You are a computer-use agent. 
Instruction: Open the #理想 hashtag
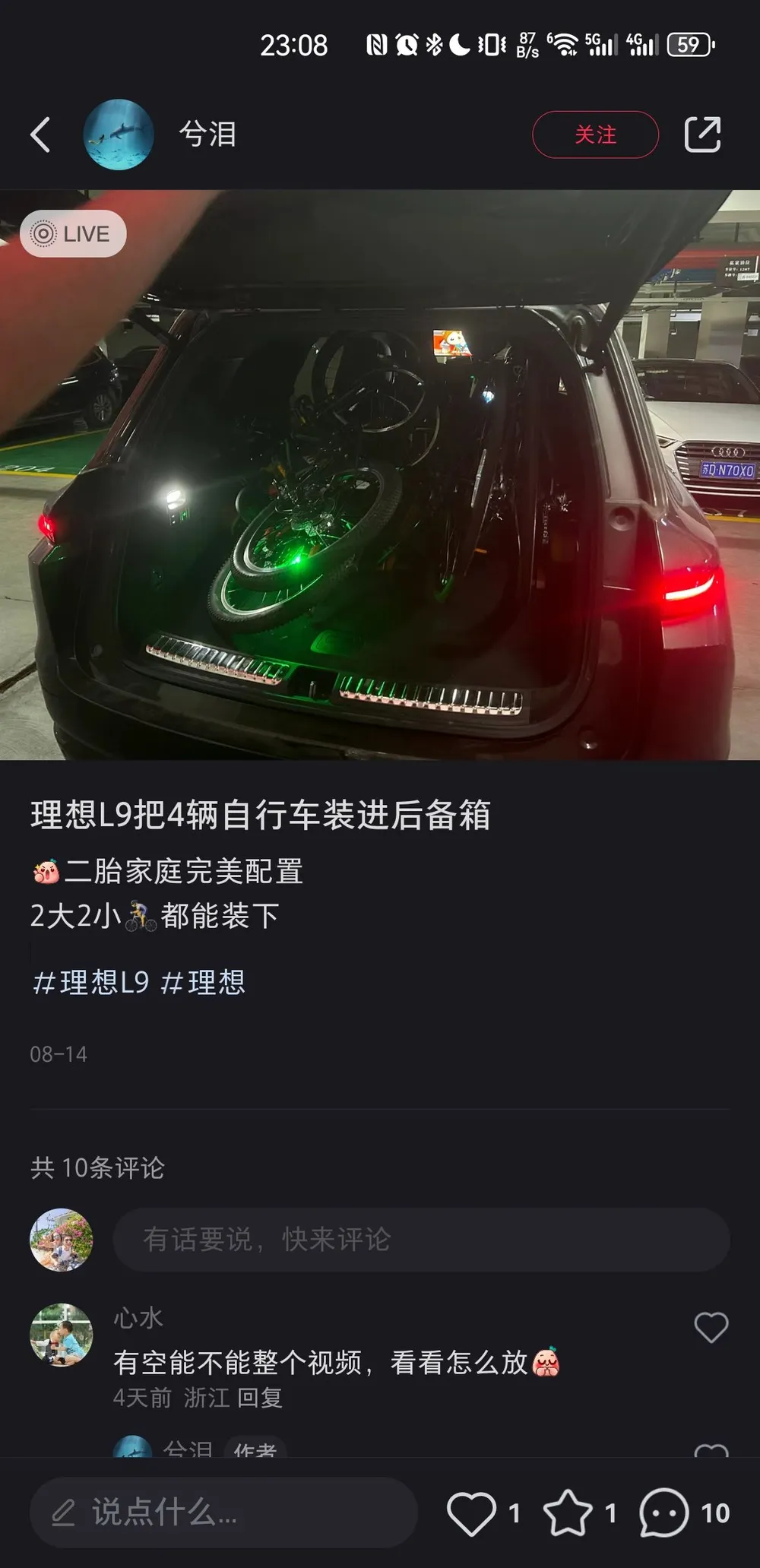pos(204,983)
